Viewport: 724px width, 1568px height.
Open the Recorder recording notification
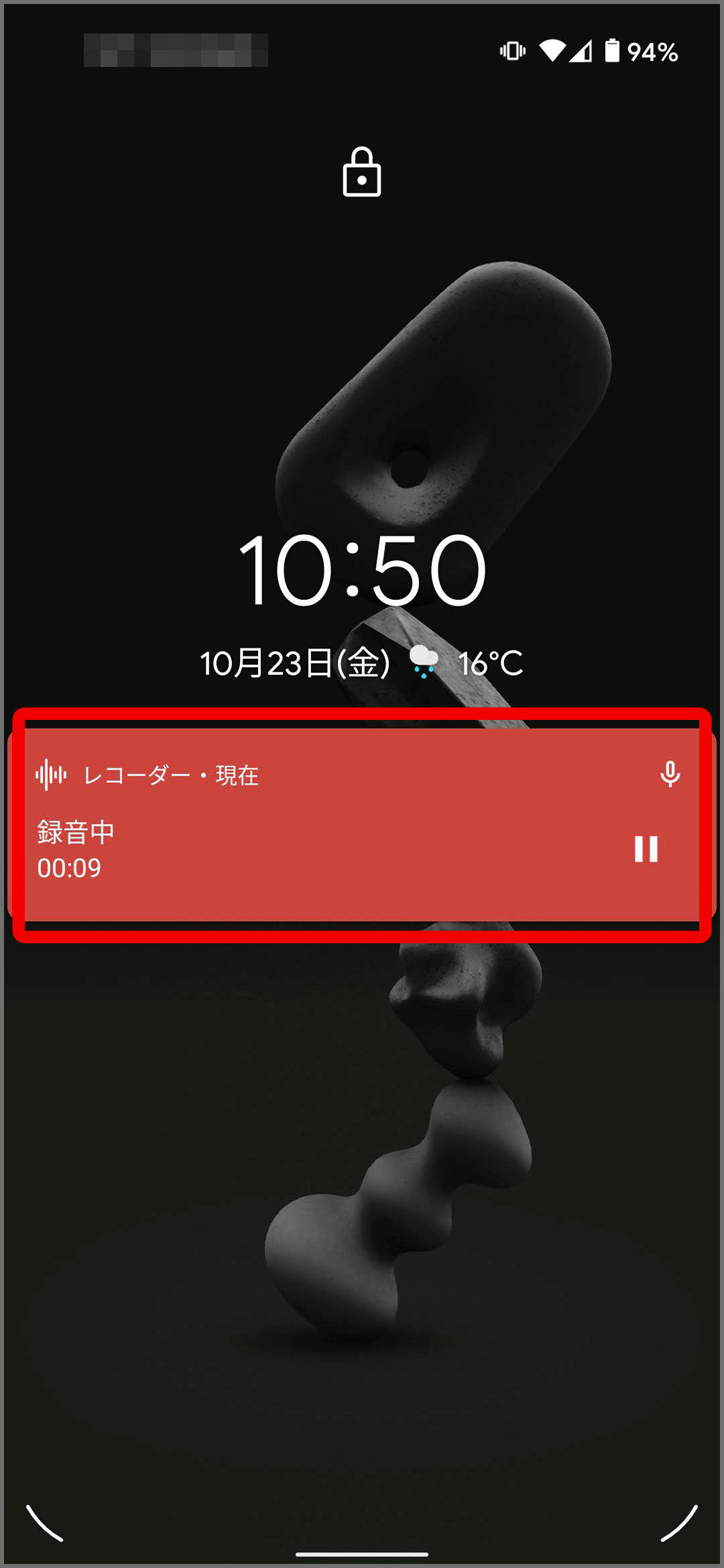[362, 825]
